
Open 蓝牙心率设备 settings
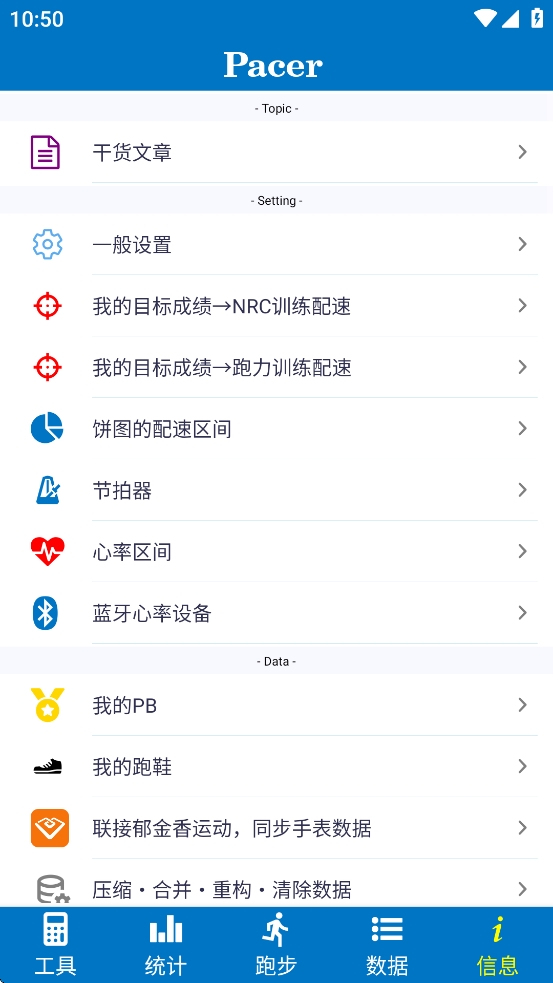point(276,613)
